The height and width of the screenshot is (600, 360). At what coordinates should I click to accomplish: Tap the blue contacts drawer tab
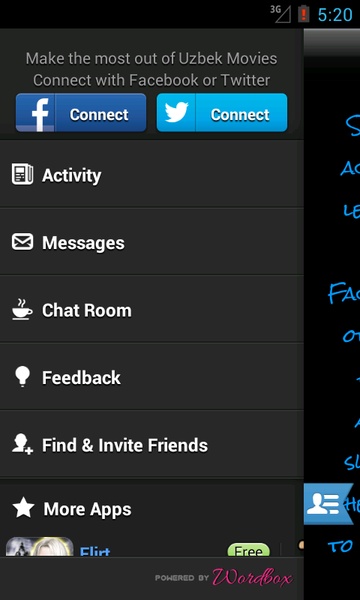pos(327,504)
